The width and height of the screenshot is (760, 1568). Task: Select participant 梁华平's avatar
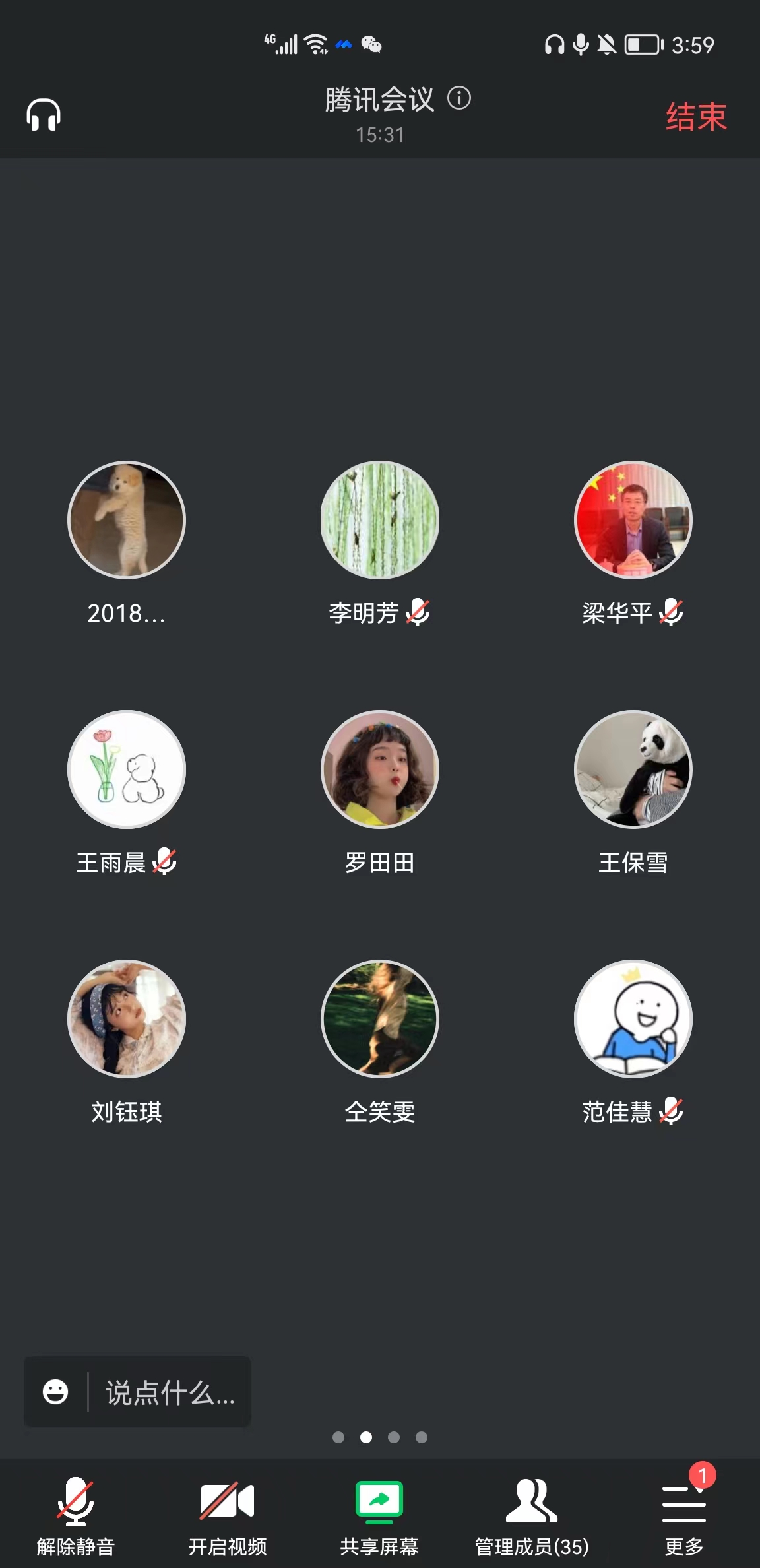click(x=633, y=520)
